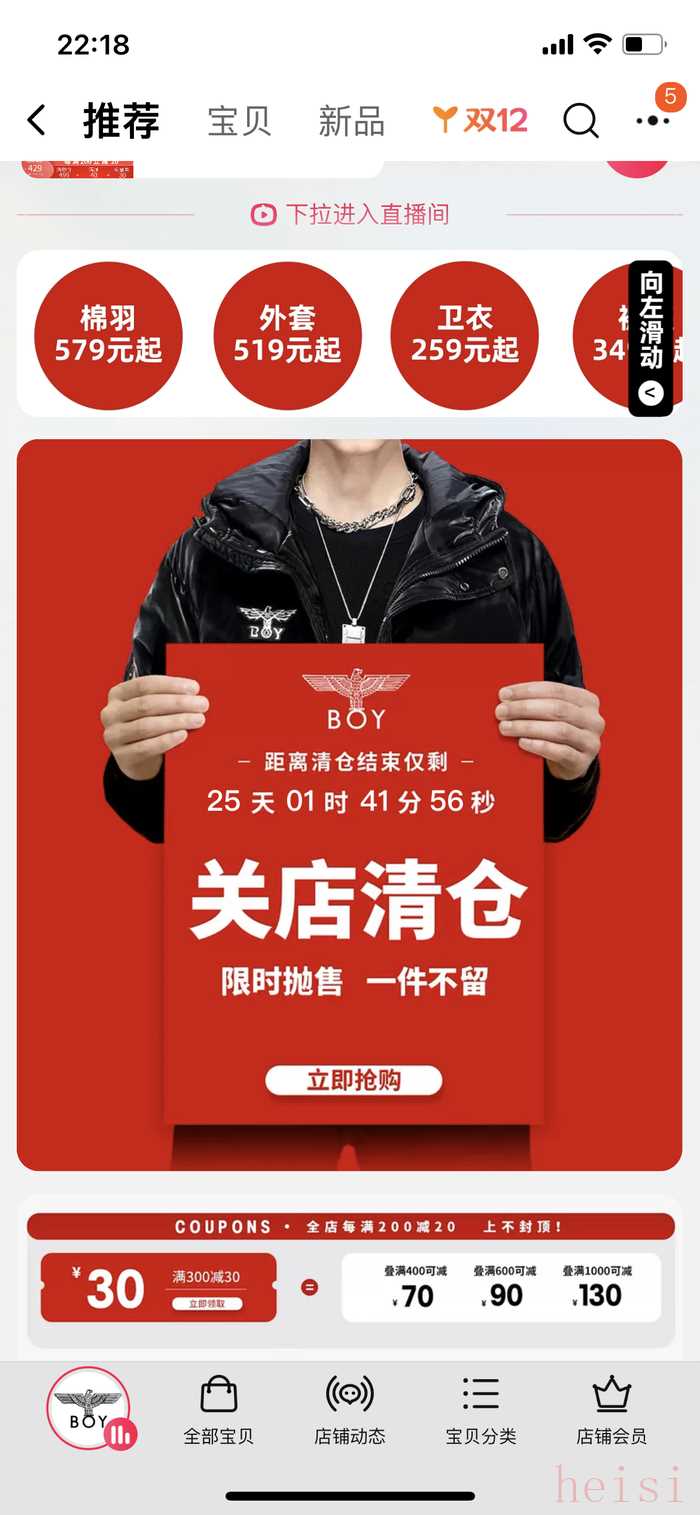Tap 立即抢购 on the clearance banner
The width and height of the screenshot is (700, 1515).
point(353,1080)
